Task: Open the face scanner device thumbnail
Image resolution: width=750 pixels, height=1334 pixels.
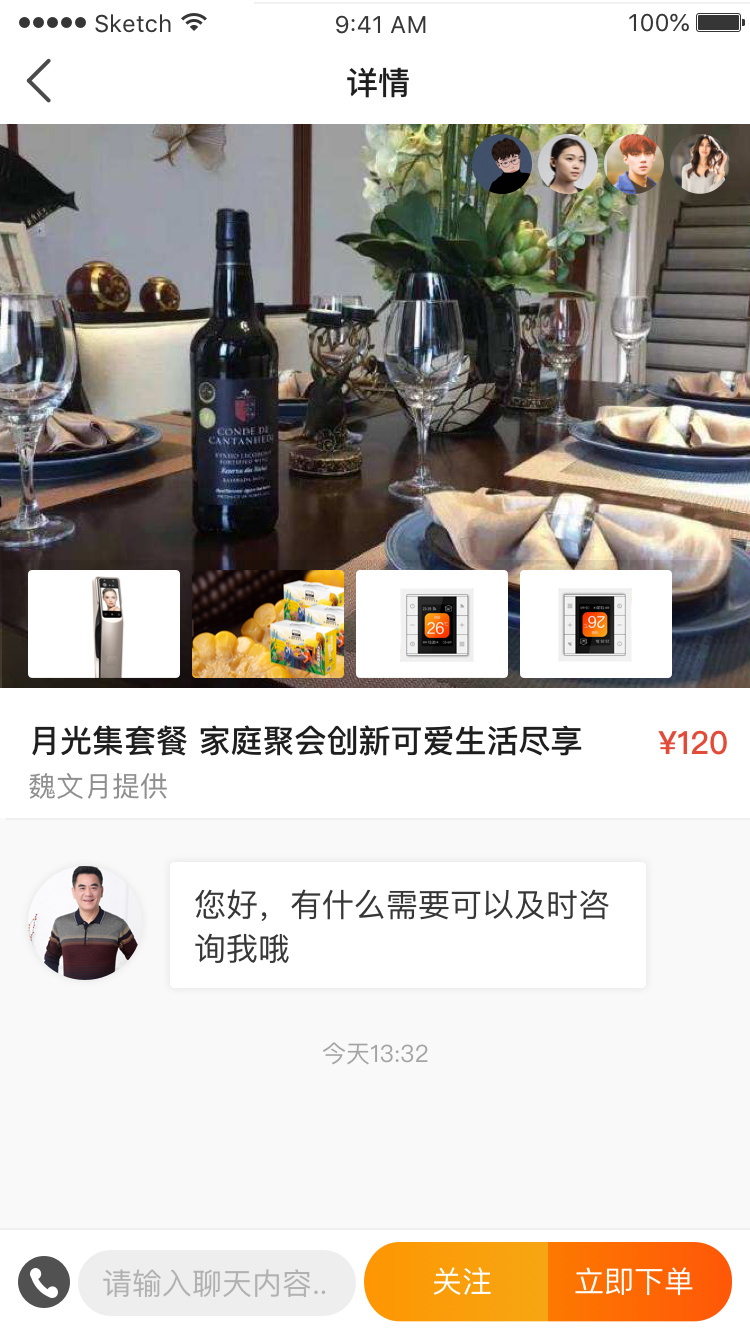Action: tap(104, 624)
